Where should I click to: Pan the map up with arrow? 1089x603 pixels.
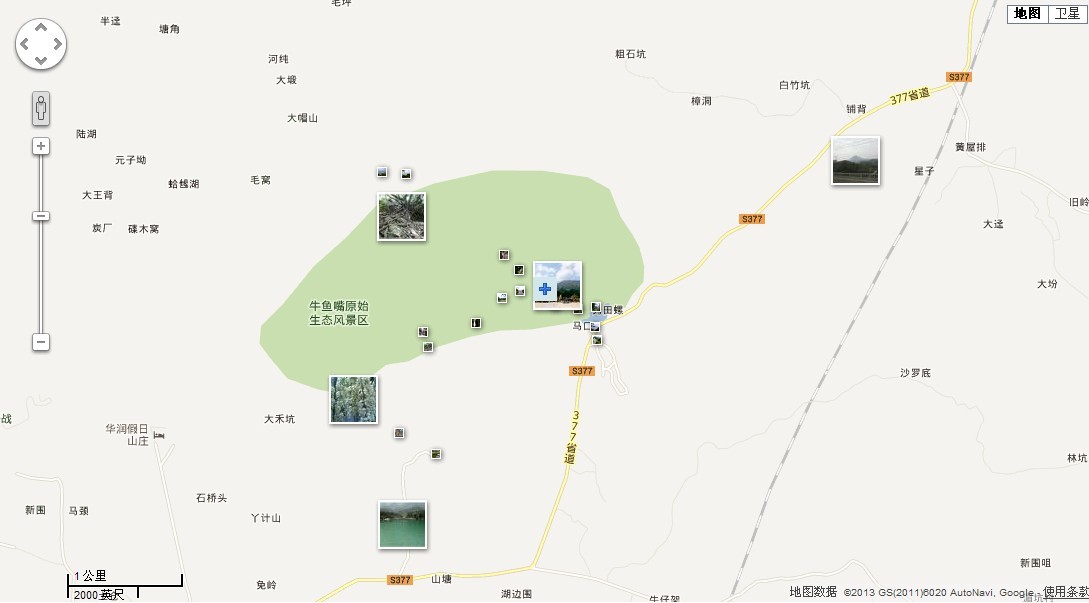coord(41,27)
